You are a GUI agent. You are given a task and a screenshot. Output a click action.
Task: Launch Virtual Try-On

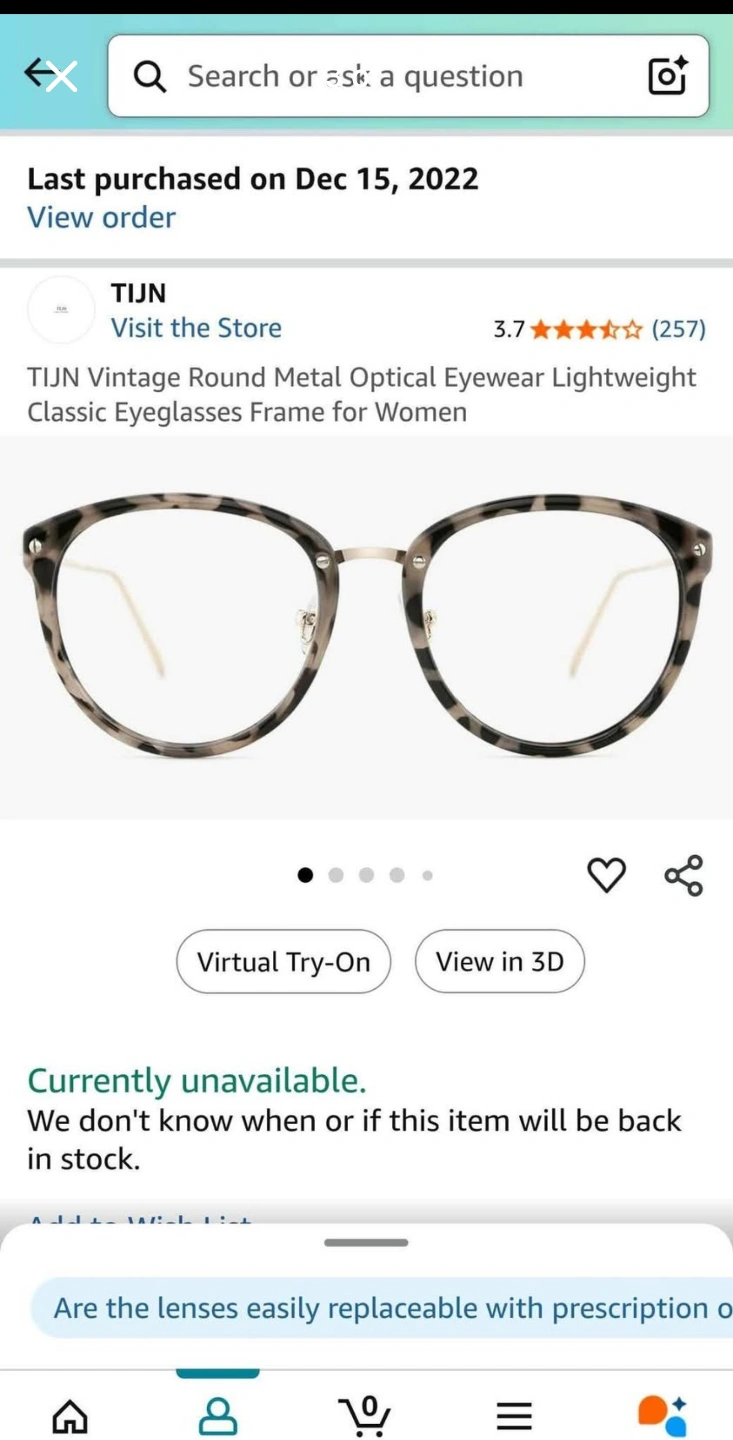pyautogui.click(x=283, y=962)
